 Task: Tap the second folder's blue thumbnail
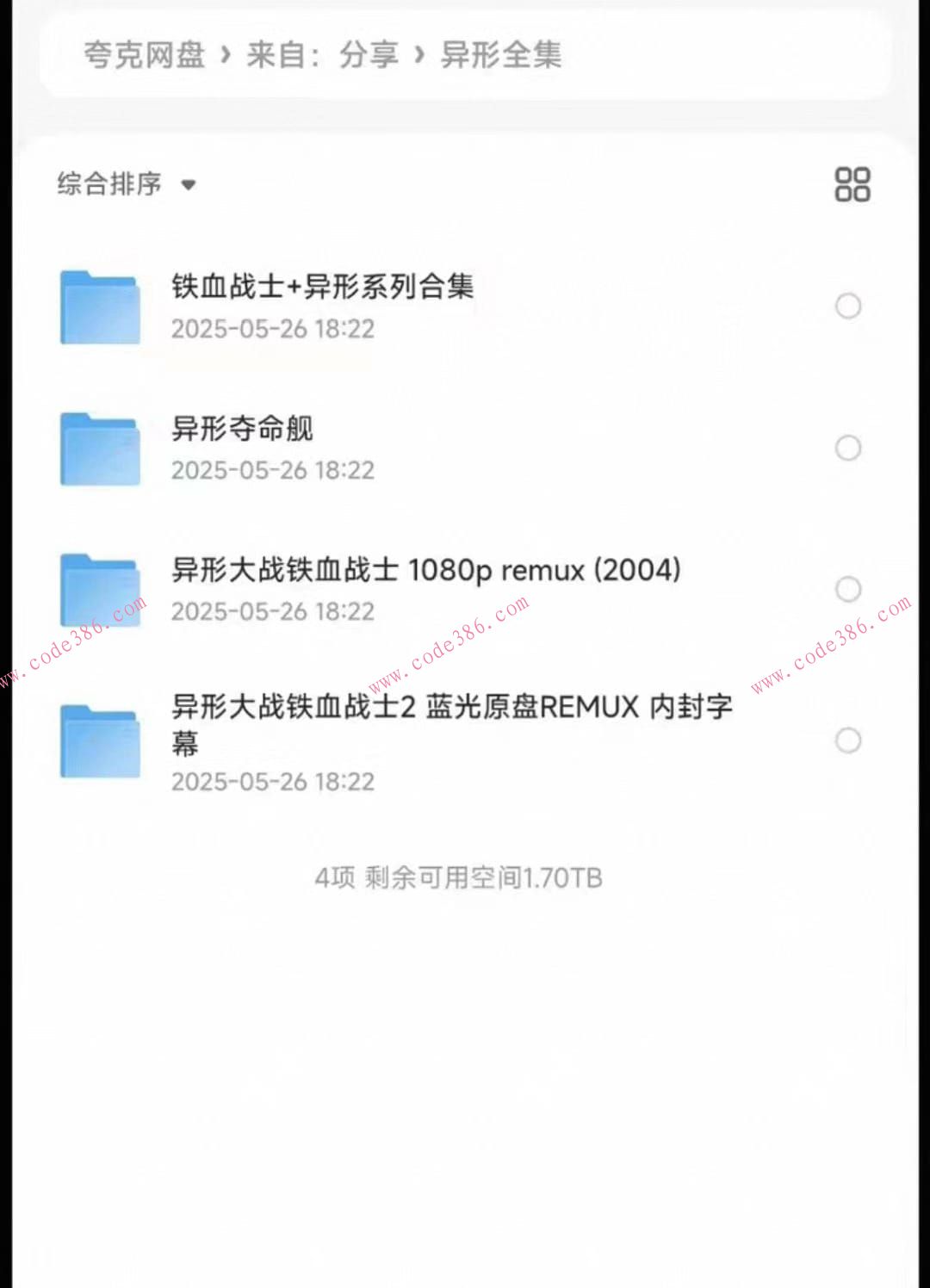(x=99, y=448)
